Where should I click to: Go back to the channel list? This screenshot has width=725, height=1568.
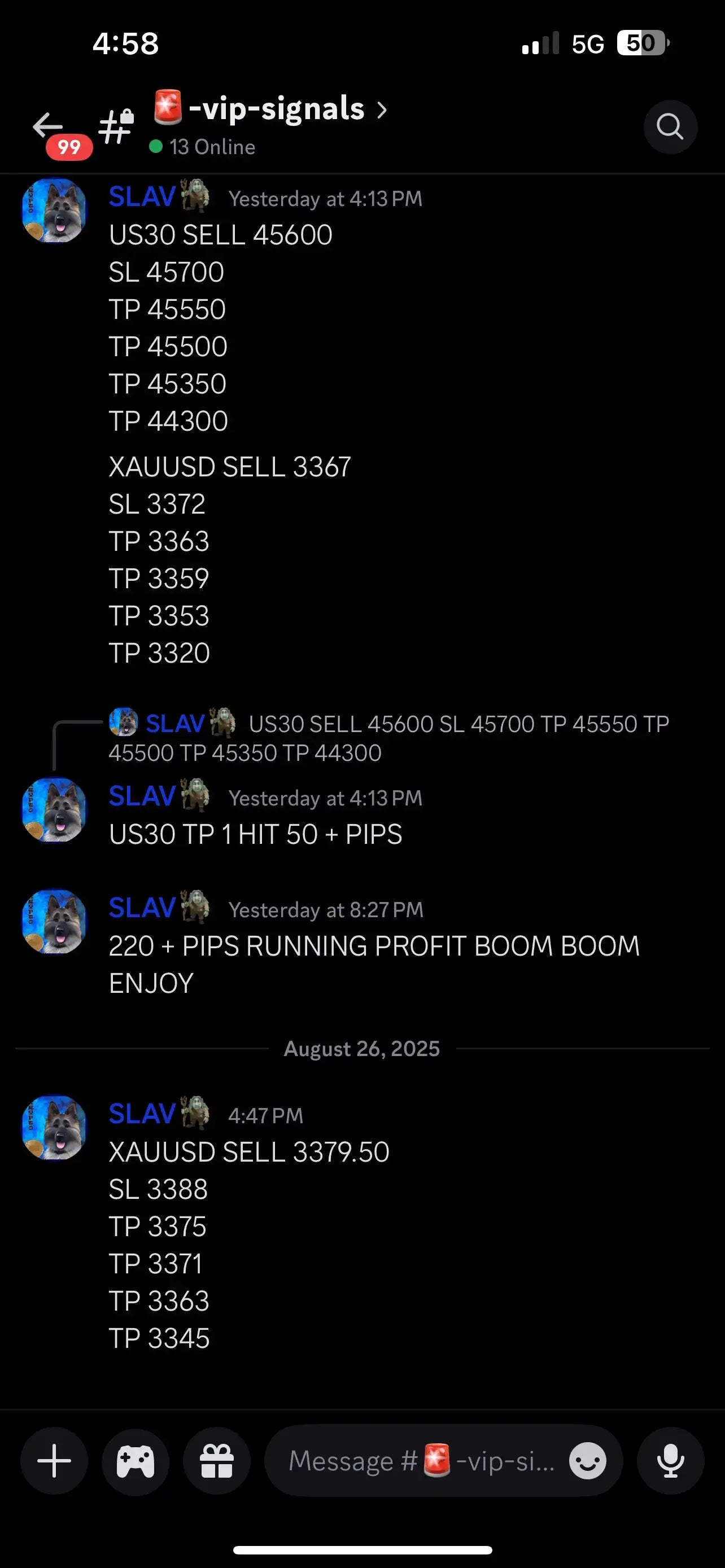click(48, 126)
